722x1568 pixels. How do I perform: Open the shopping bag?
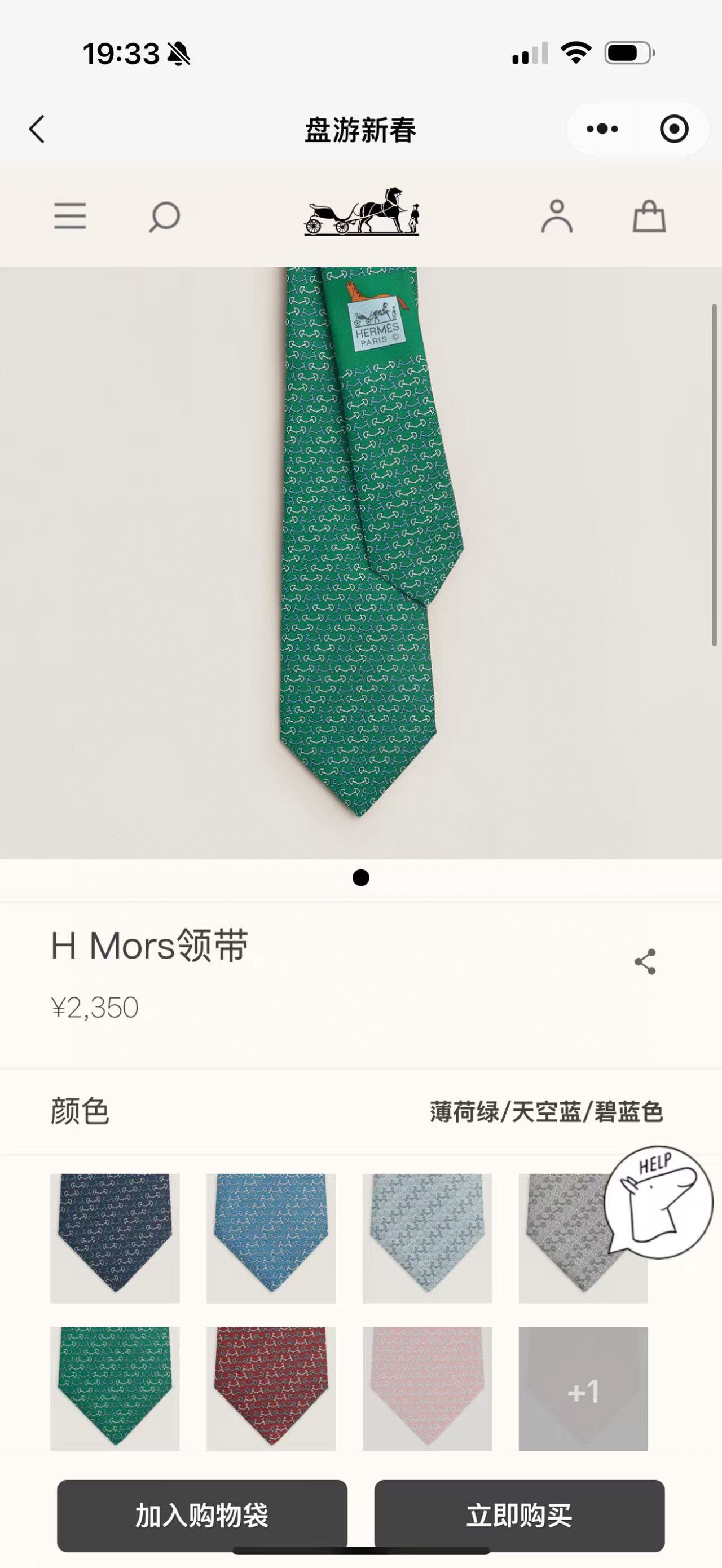[x=649, y=216]
